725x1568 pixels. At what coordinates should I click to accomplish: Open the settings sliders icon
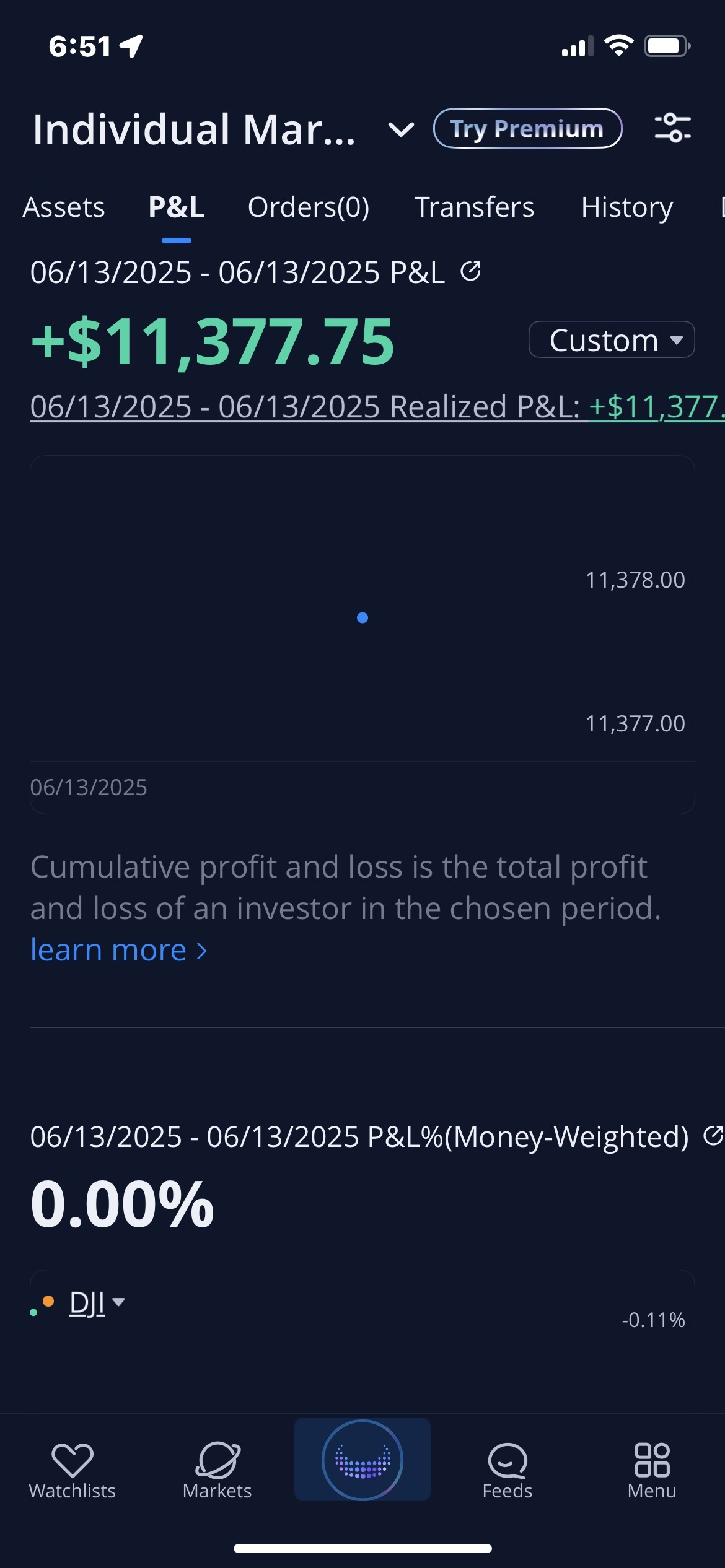click(672, 128)
